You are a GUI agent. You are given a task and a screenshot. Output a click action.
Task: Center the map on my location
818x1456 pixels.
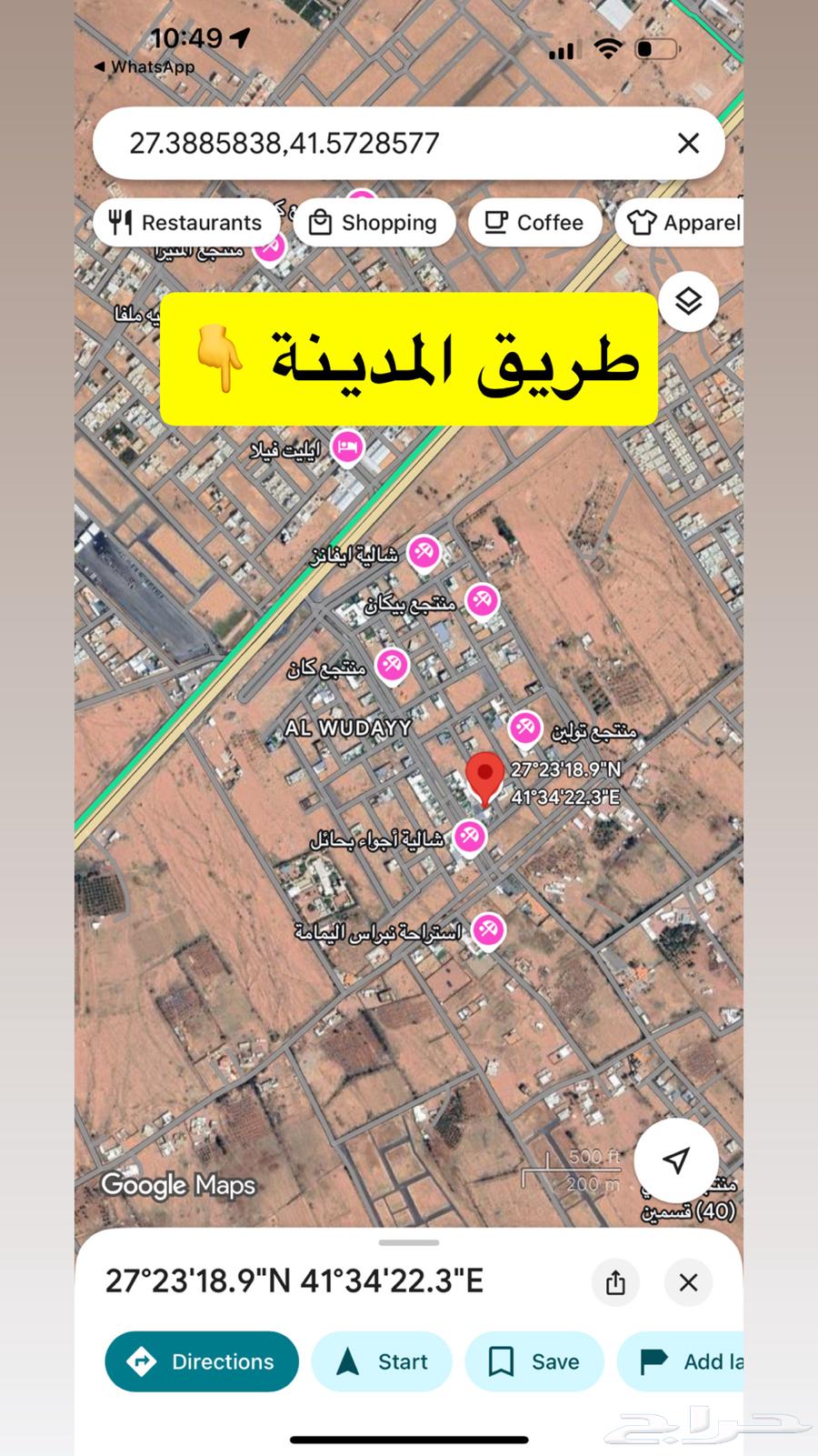point(675,1160)
